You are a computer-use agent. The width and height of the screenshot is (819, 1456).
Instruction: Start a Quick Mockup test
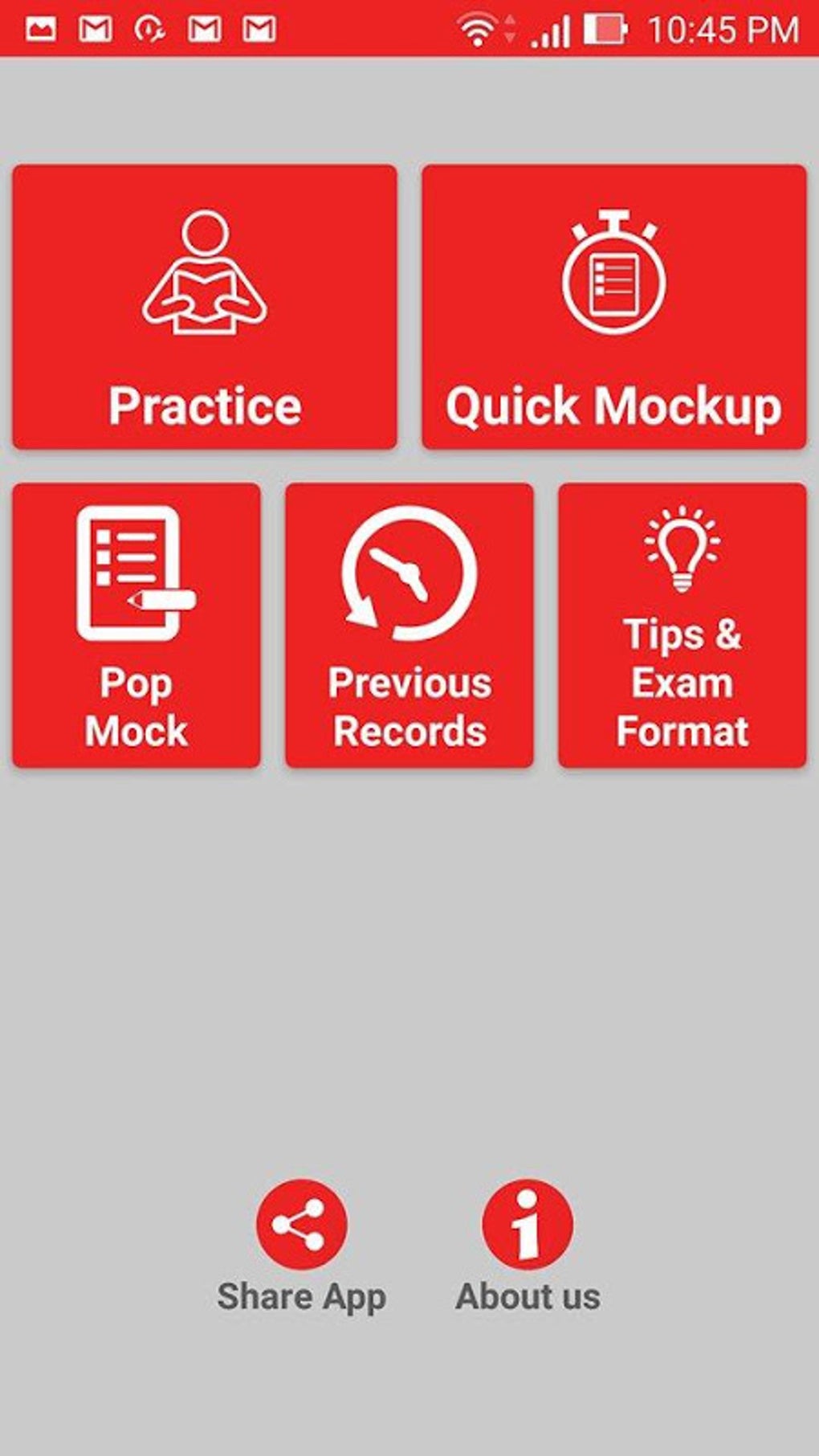click(614, 307)
